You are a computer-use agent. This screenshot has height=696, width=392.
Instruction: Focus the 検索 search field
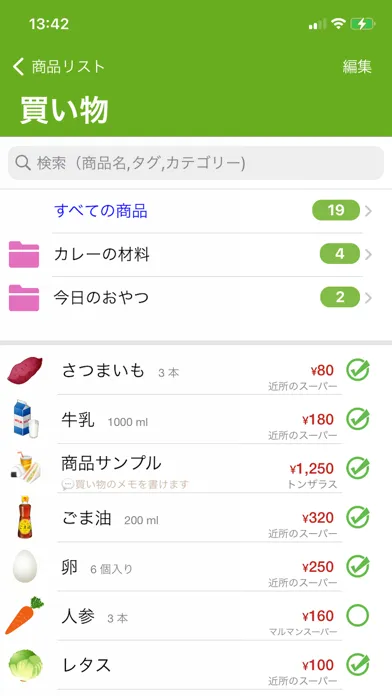click(x=196, y=163)
